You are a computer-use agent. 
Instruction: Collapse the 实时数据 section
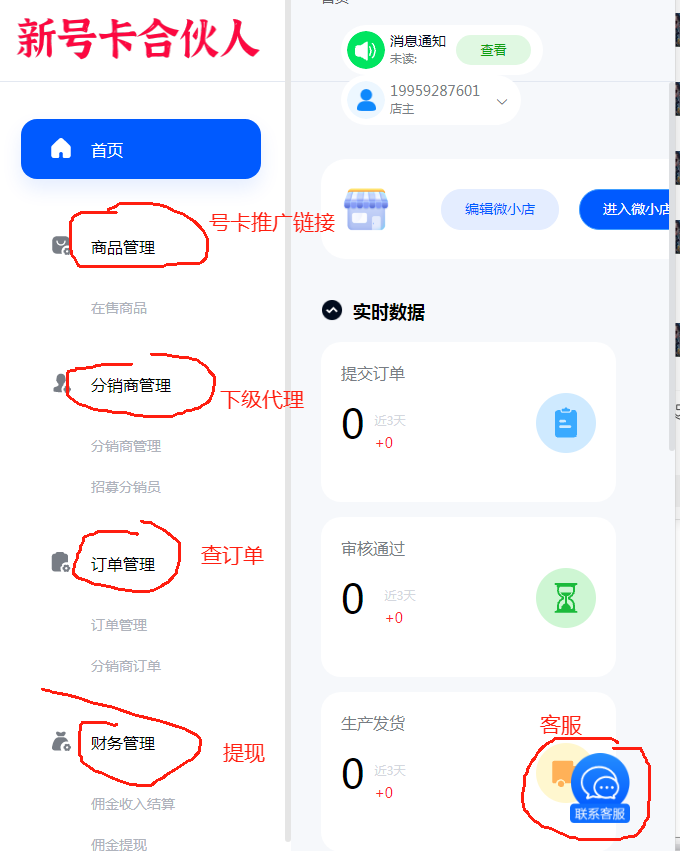[332, 311]
